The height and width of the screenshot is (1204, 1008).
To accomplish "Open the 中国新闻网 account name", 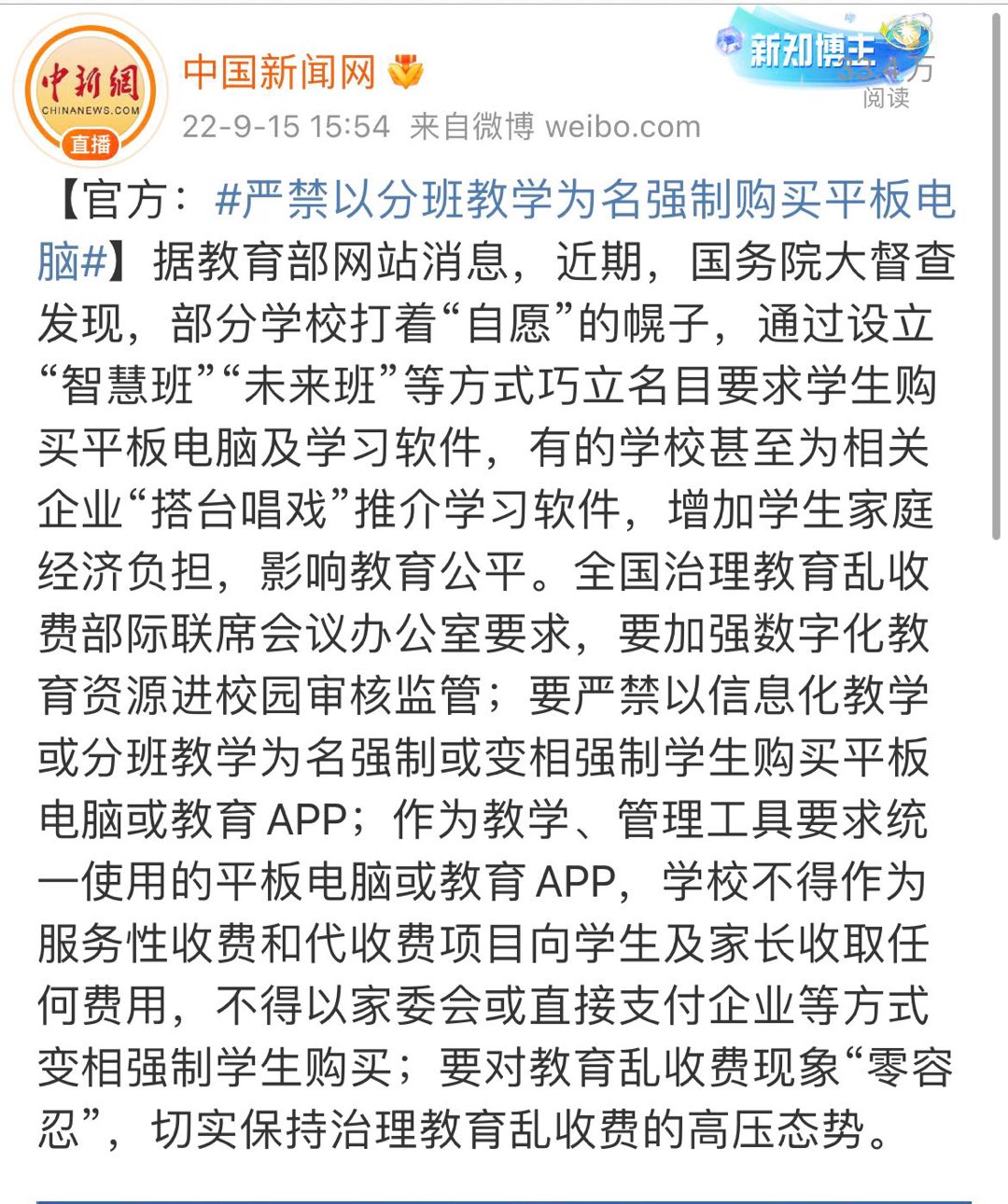I will click(278, 72).
